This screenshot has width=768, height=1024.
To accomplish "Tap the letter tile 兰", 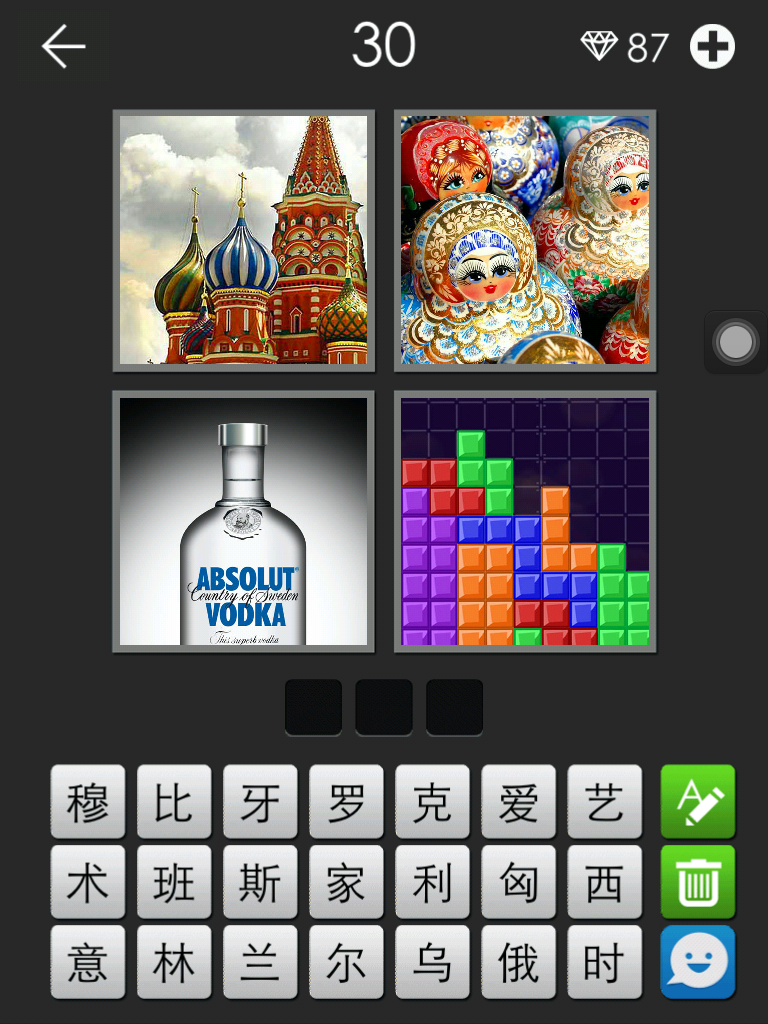I will click(260, 963).
